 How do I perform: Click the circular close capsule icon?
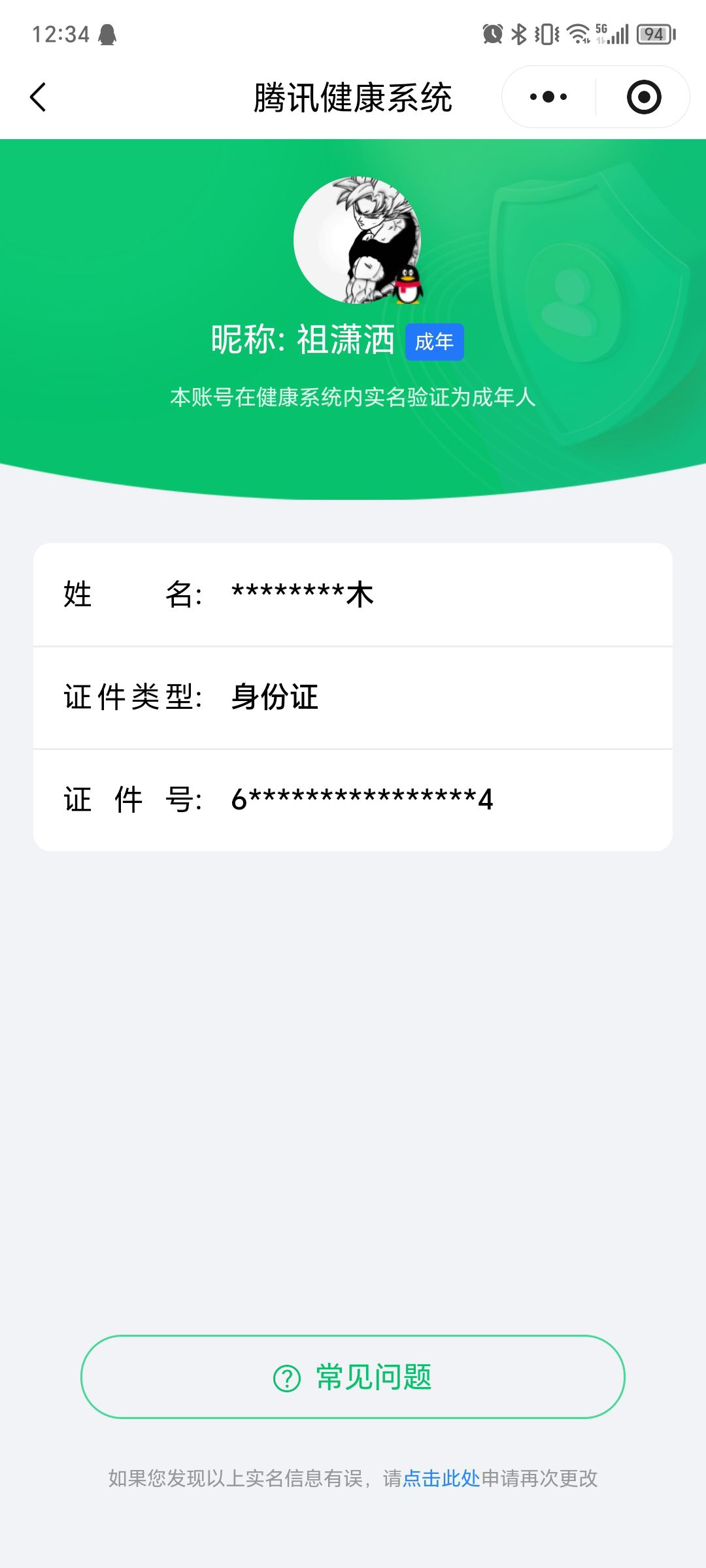coord(643,96)
